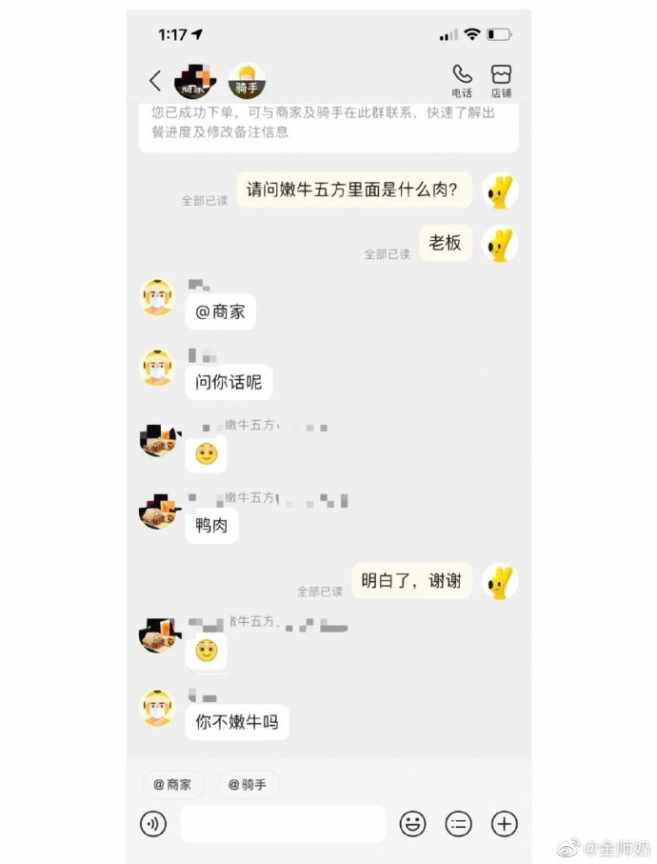657x864 pixels.
Task: Open the 店铺 store page
Action: click(501, 81)
